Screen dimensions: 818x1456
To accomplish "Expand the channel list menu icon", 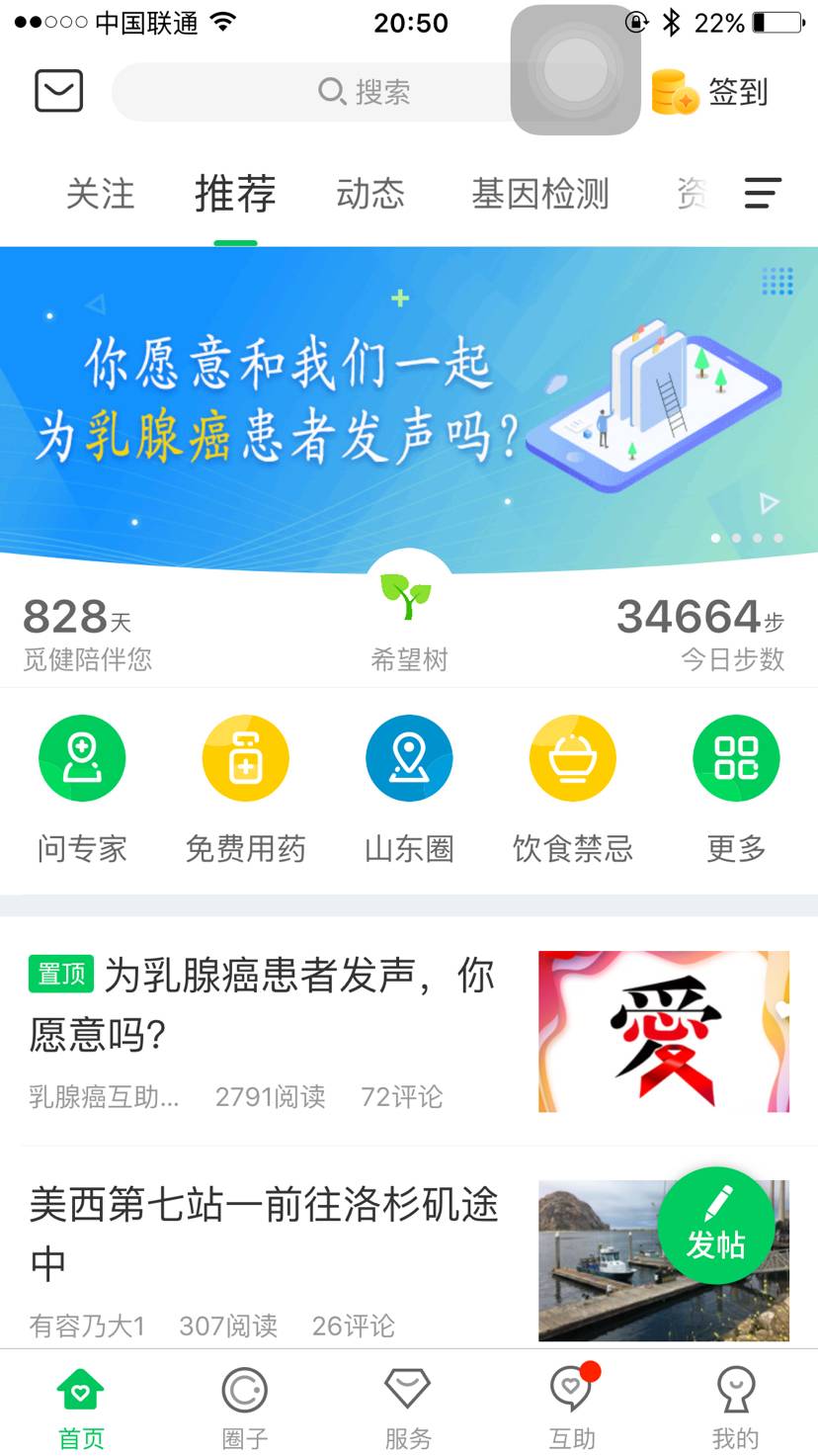I will pos(762,194).
